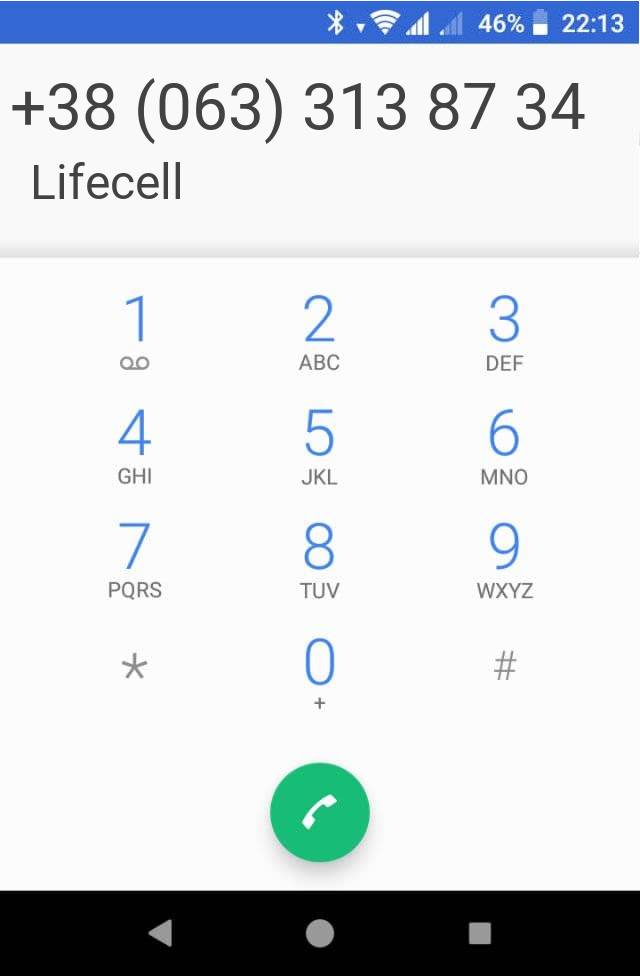Viewport: 640px width, 976px height.
Task: Enter digit 9 WXYZ
Action: 504,560
